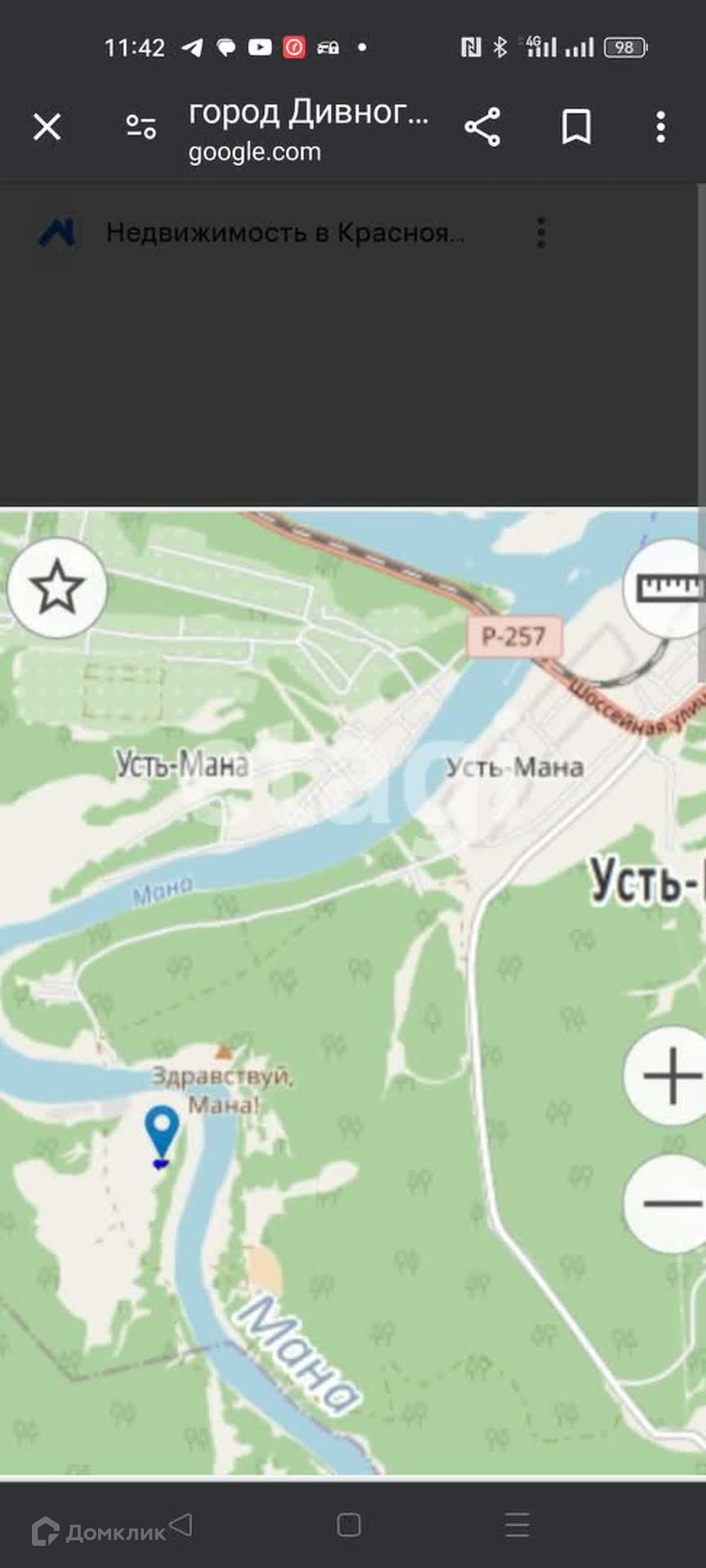This screenshot has height=1568, width=706.
Task: Tap the system home button
Action: 349,1525
